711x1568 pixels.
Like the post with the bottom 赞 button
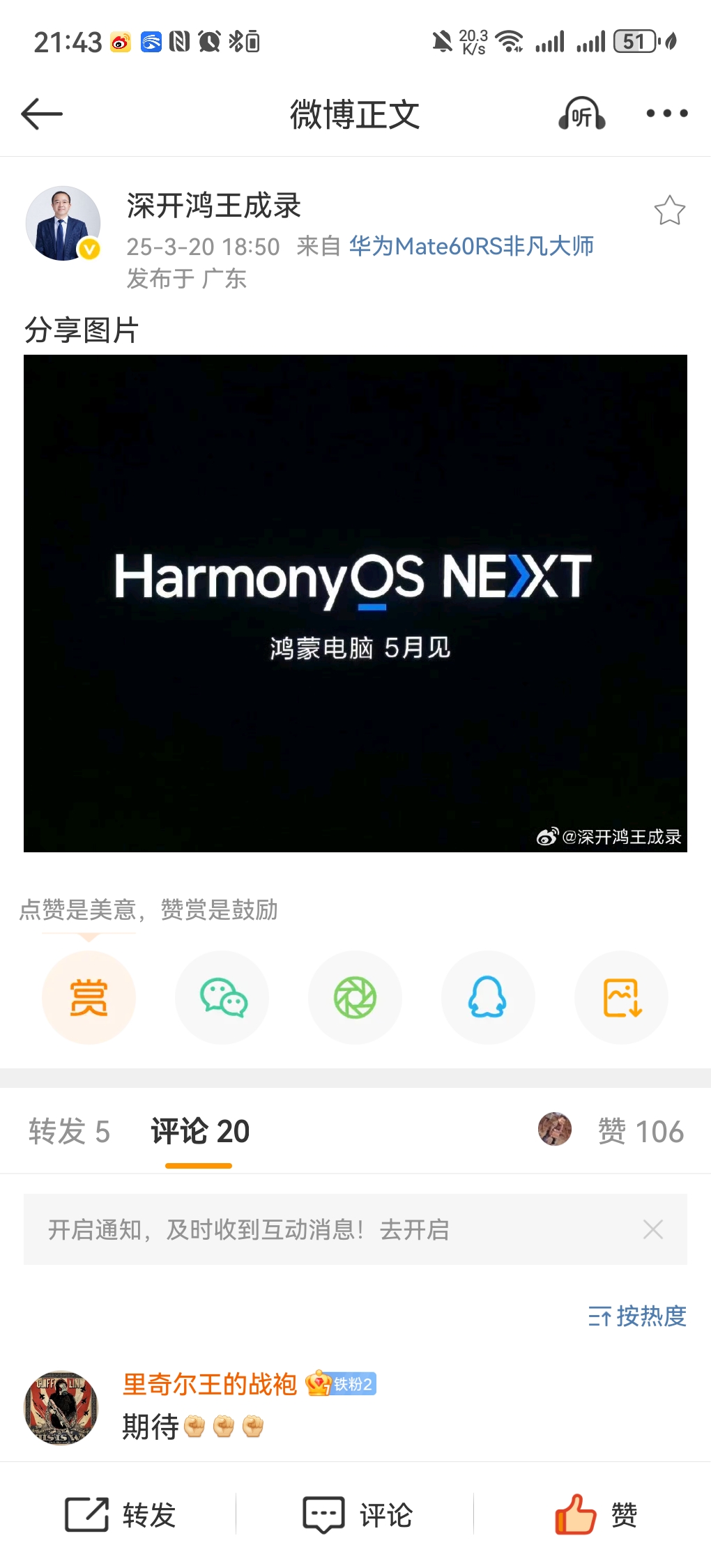[x=596, y=1514]
